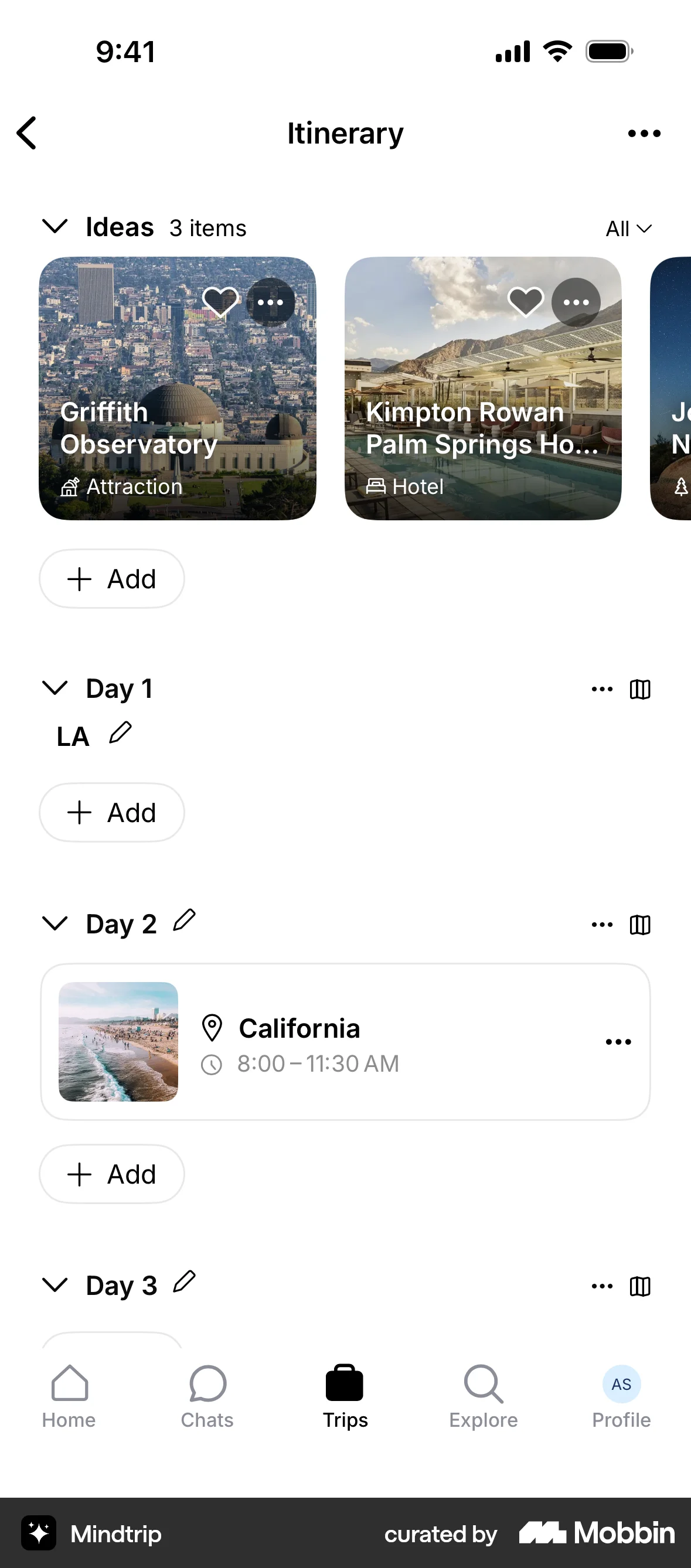Go back from the Itinerary screen
The height and width of the screenshot is (1568, 691).
tap(27, 132)
